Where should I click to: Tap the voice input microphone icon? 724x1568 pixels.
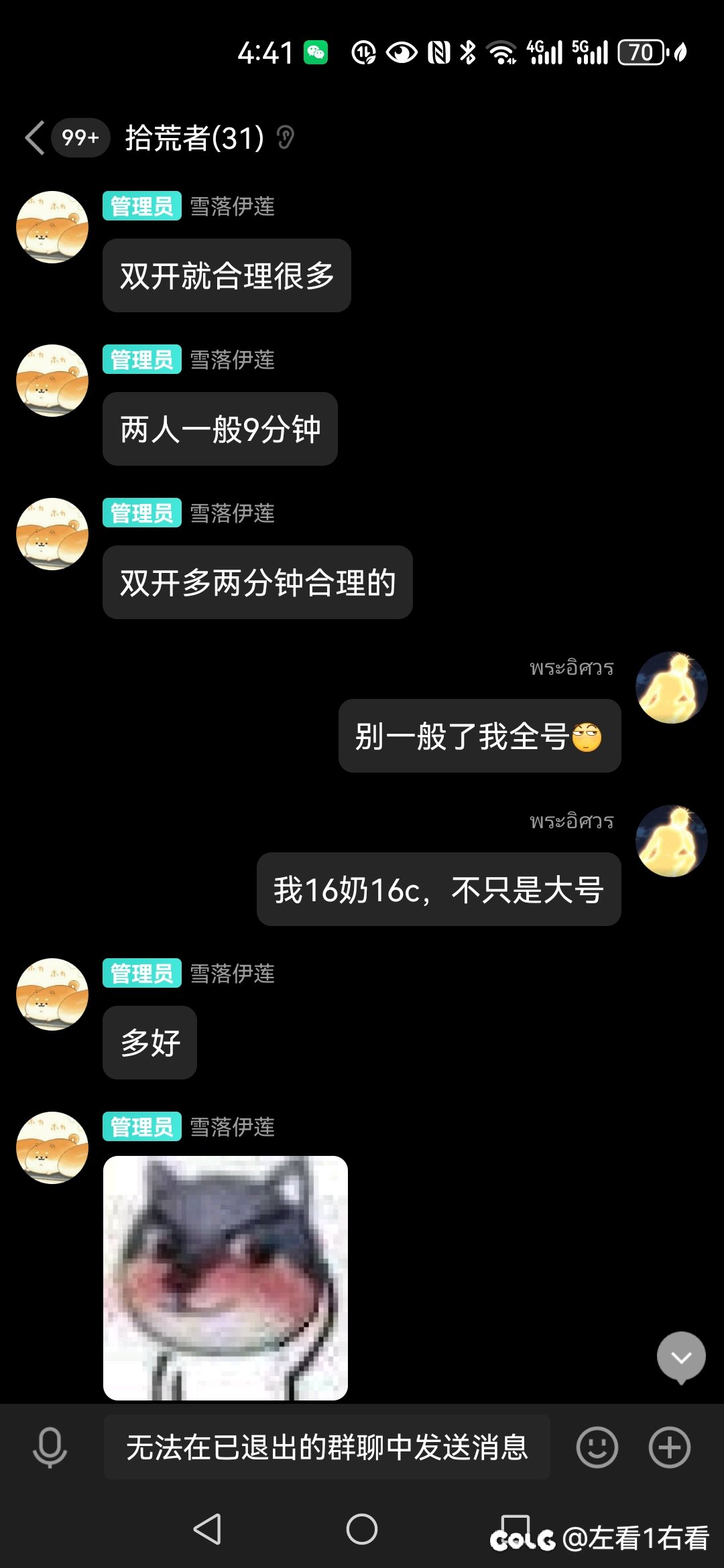[x=50, y=1447]
